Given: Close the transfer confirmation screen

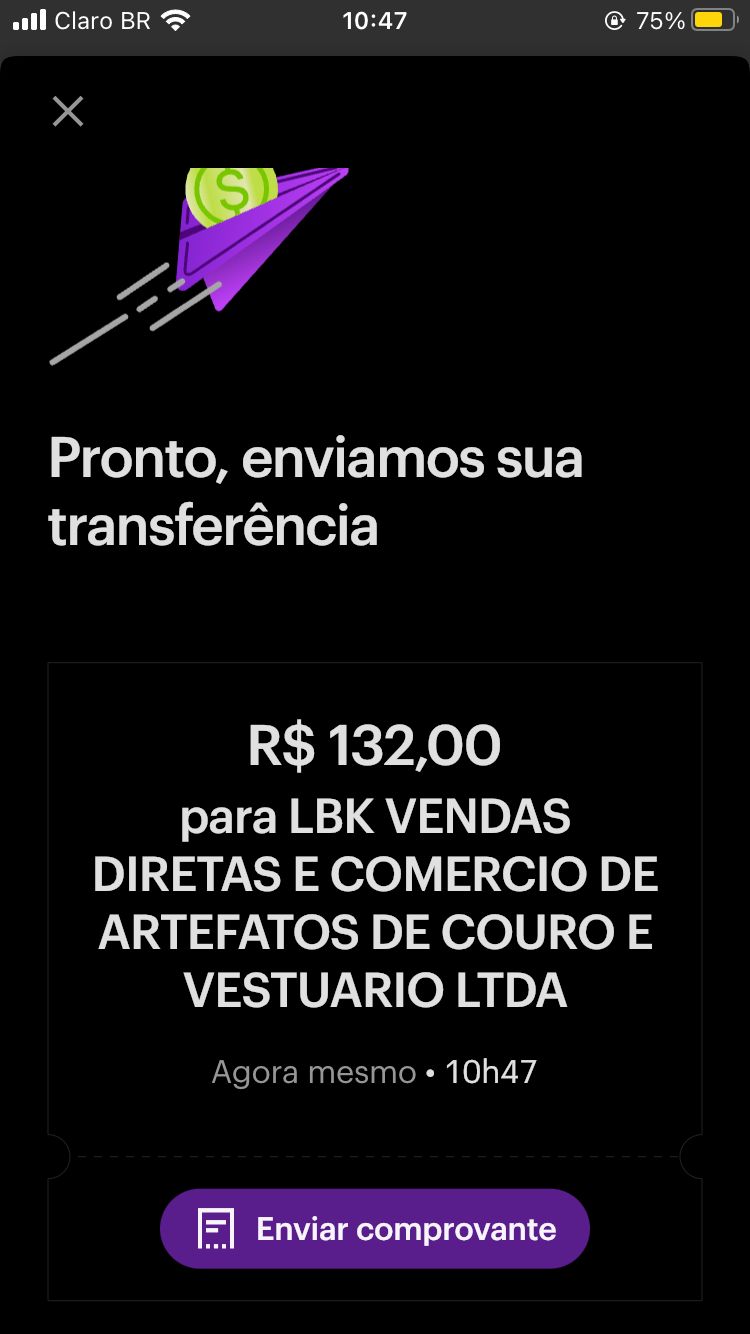Looking at the screenshot, I should (68, 111).
